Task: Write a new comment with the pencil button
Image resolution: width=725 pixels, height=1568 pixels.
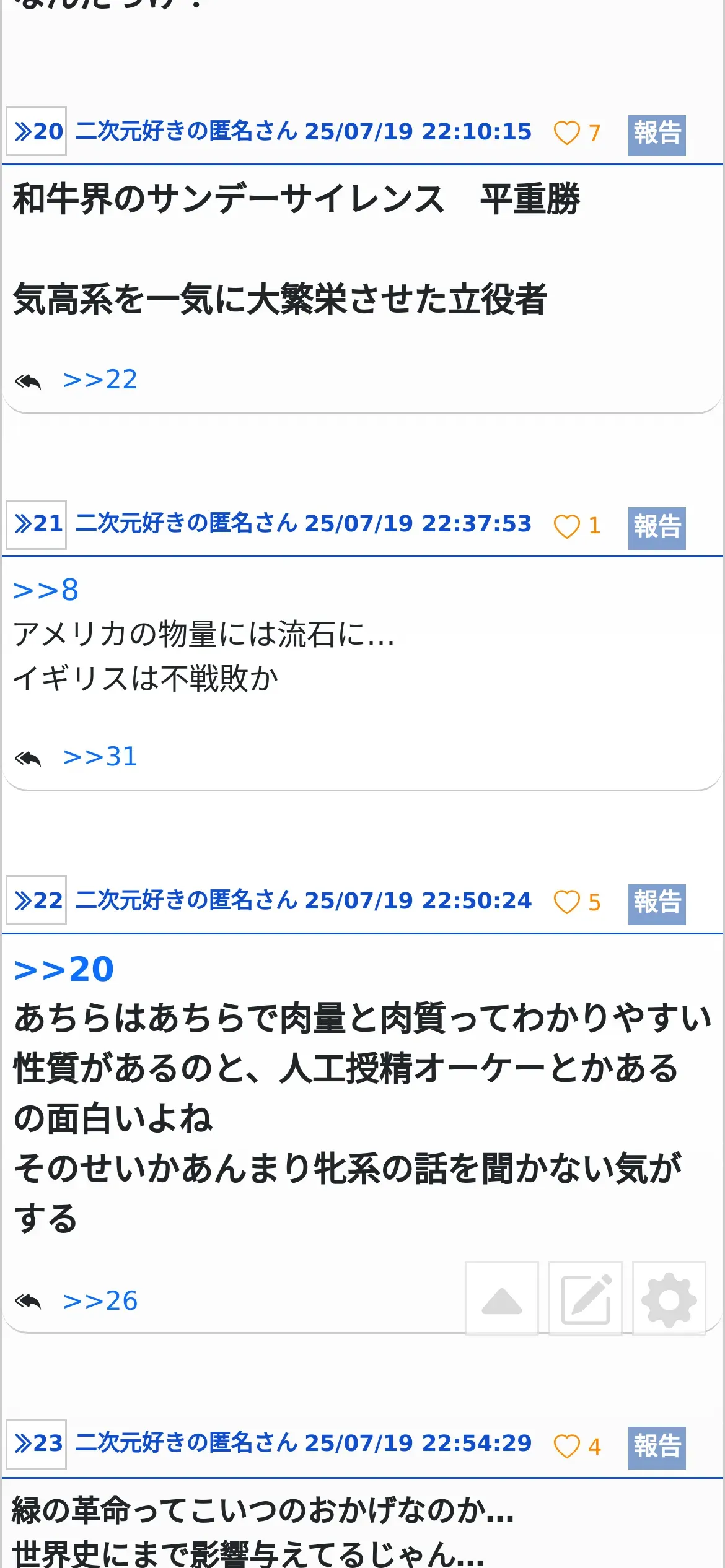Action: pyautogui.click(x=586, y=1298)
